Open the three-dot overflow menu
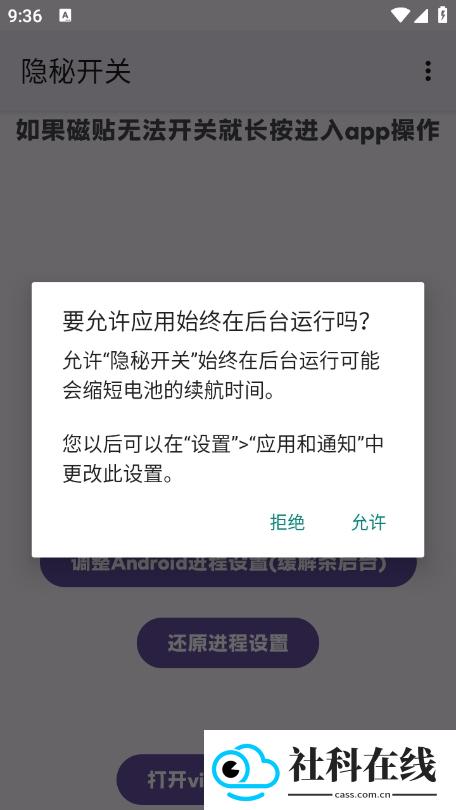This screenshot has width=456, height=810. click(428, 71)
